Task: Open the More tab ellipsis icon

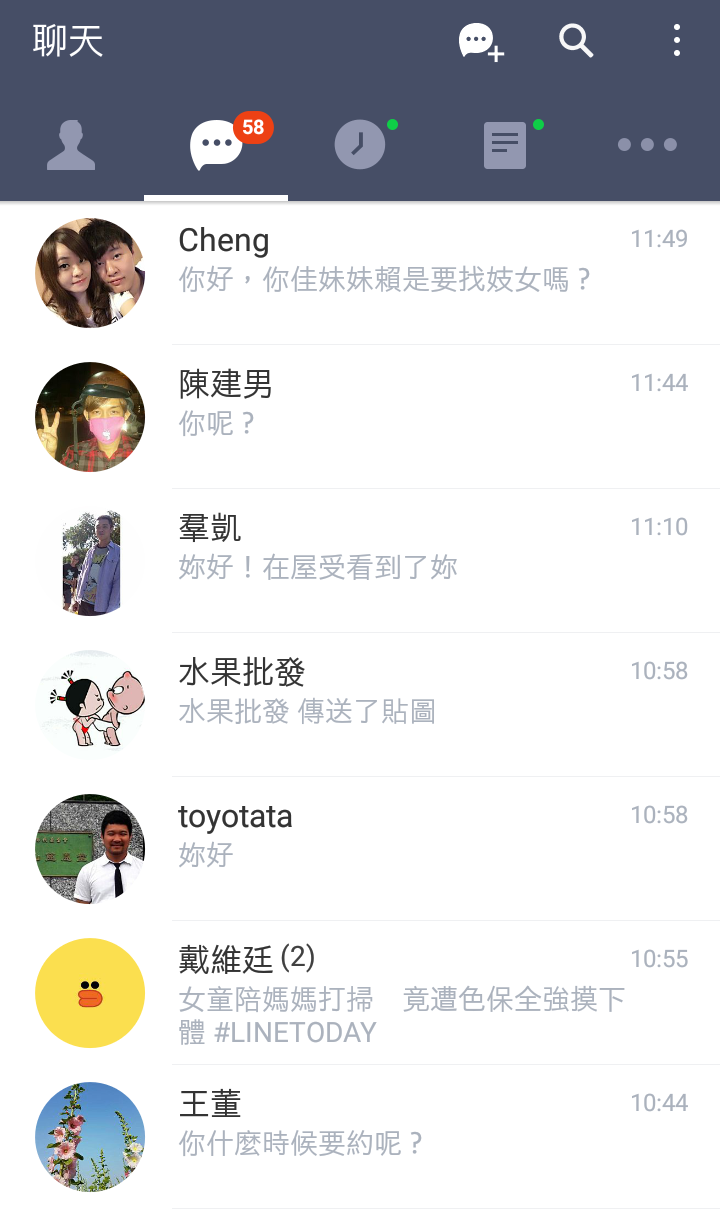Action: (646, 145)
